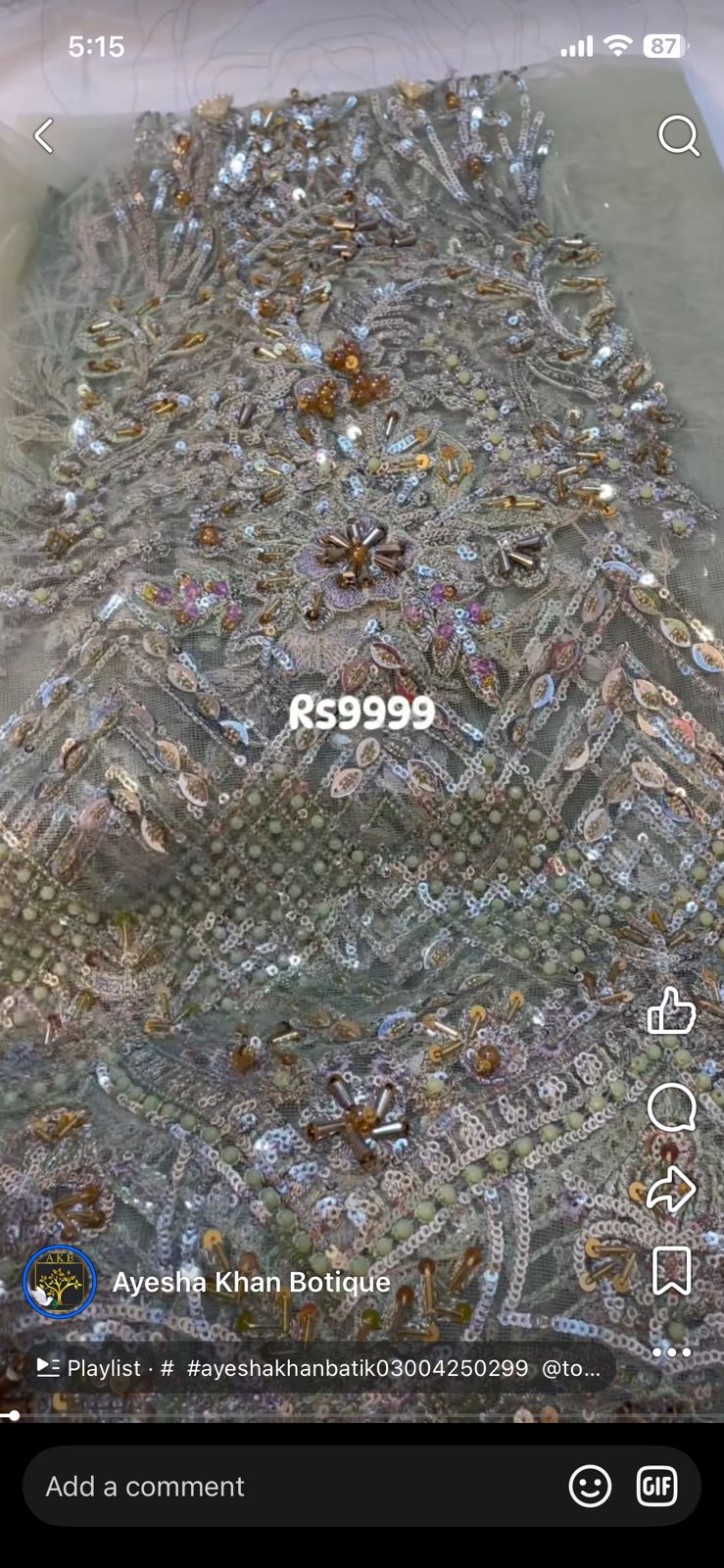Open search with the magnifier icon
The image size is (724, 1568).
pyautogui.click(x=678, y=136)
